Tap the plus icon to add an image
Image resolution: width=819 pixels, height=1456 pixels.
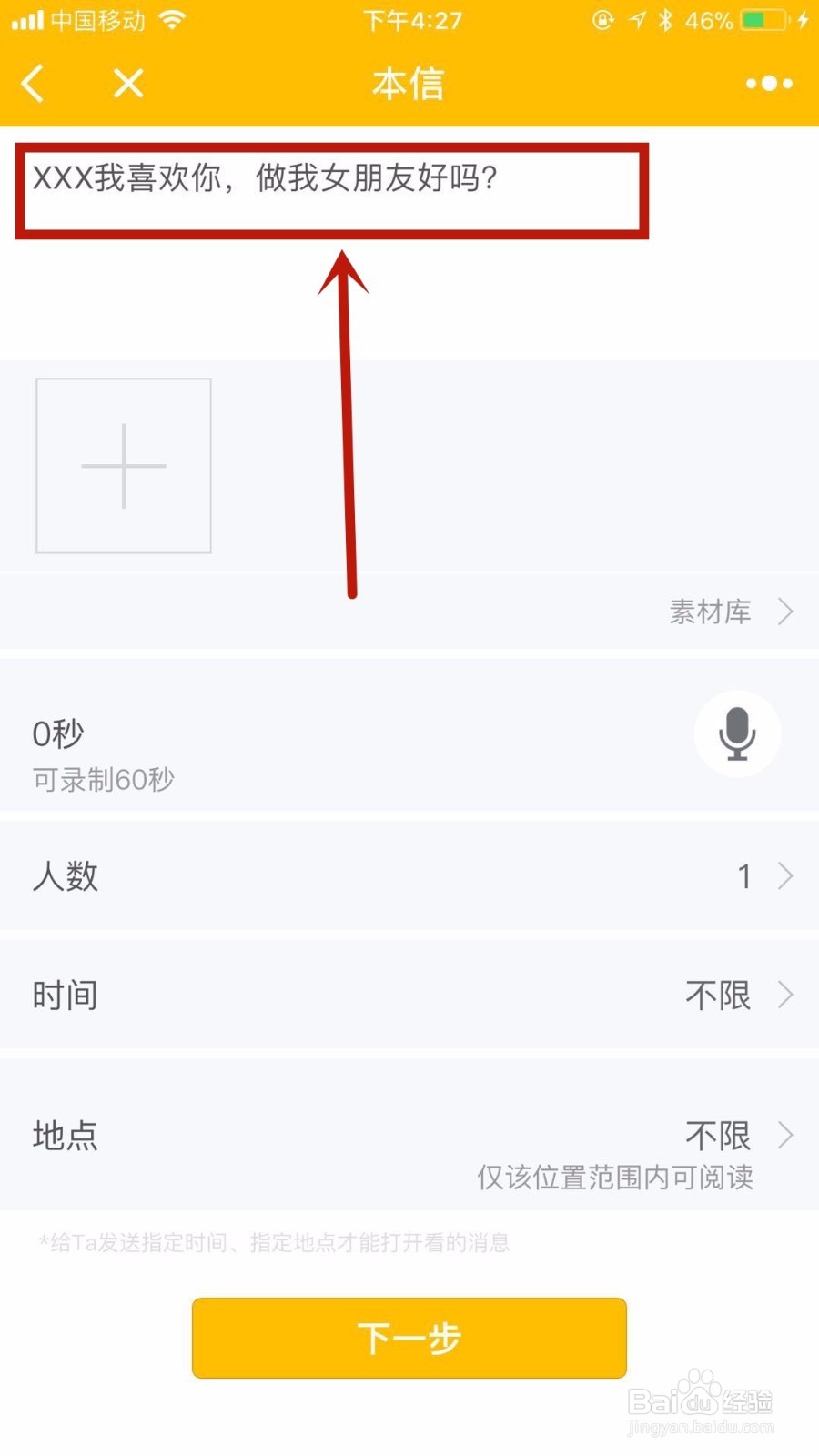tap(123, 465)
